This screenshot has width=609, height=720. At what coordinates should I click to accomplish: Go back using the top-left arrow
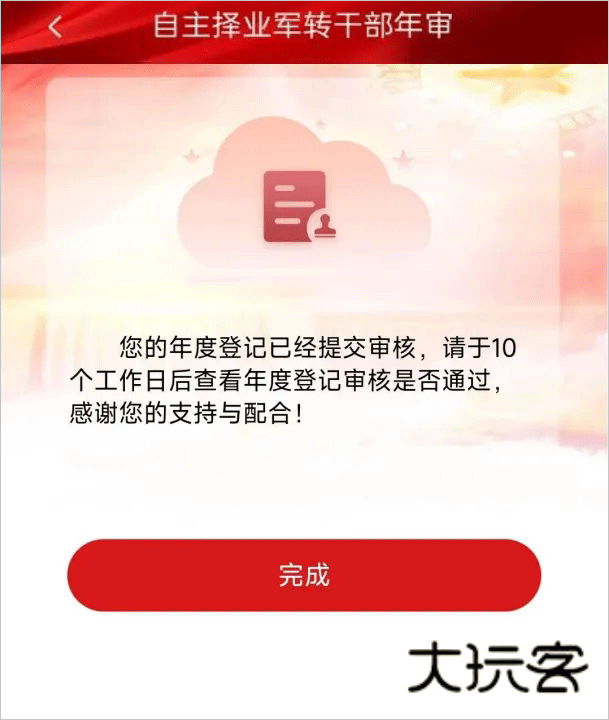click(x=55, y=27)
